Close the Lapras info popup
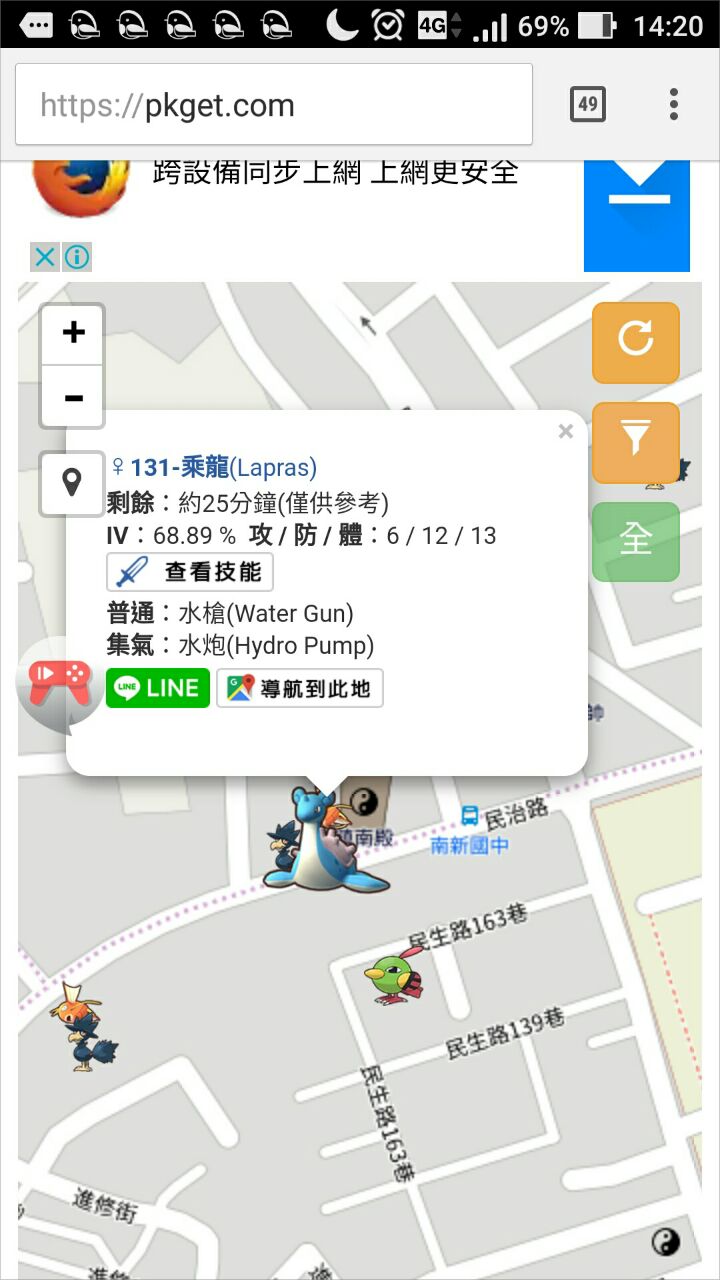720x1280 pixels. pyautogui.click(x=566, y=432)
